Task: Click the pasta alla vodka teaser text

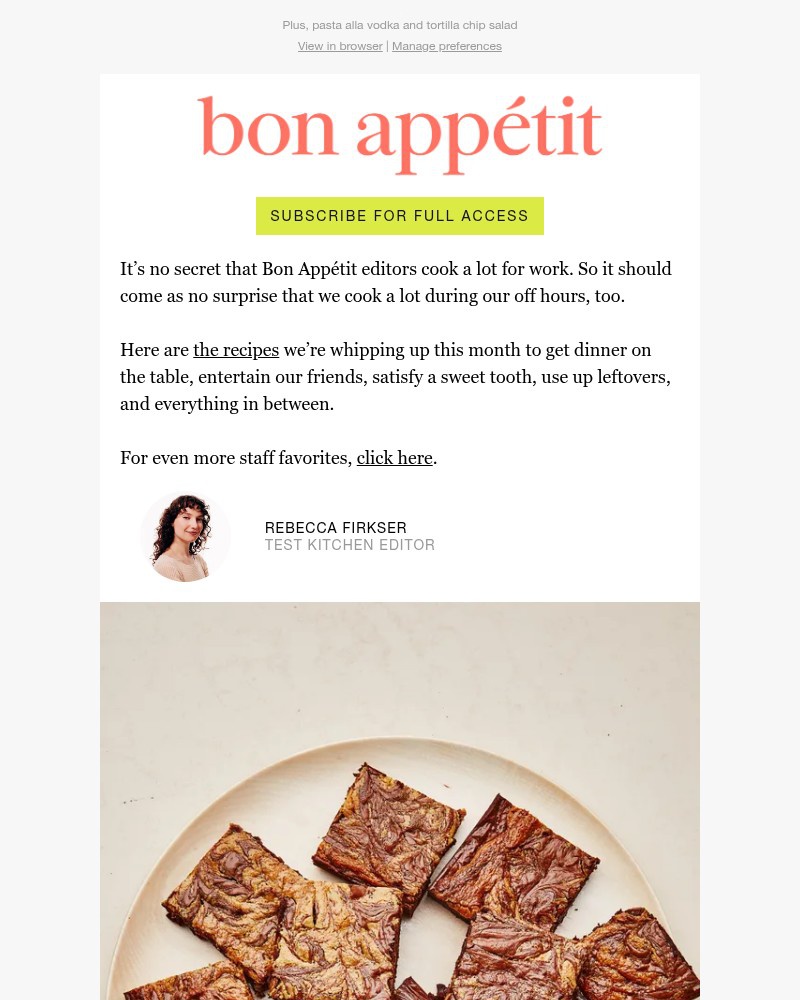Action: click(x=400, y=25)
